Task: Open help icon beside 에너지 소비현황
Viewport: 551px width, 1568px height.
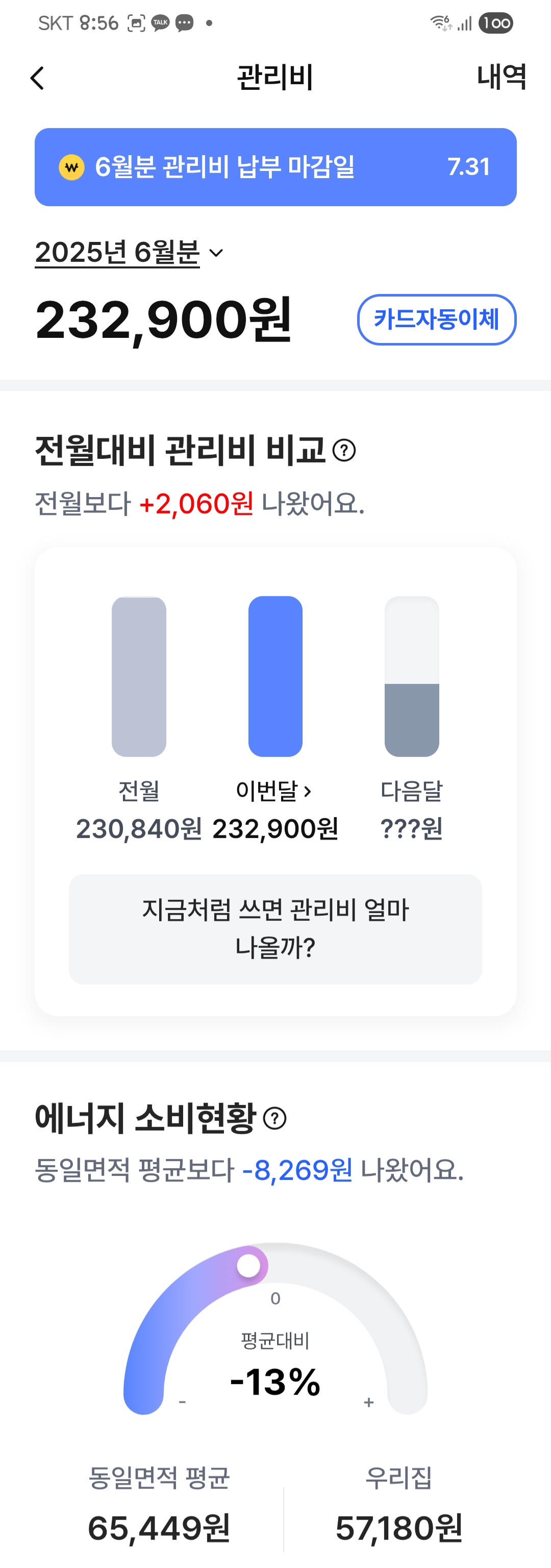Action: pyautogui.click(x=275, y=1118)
